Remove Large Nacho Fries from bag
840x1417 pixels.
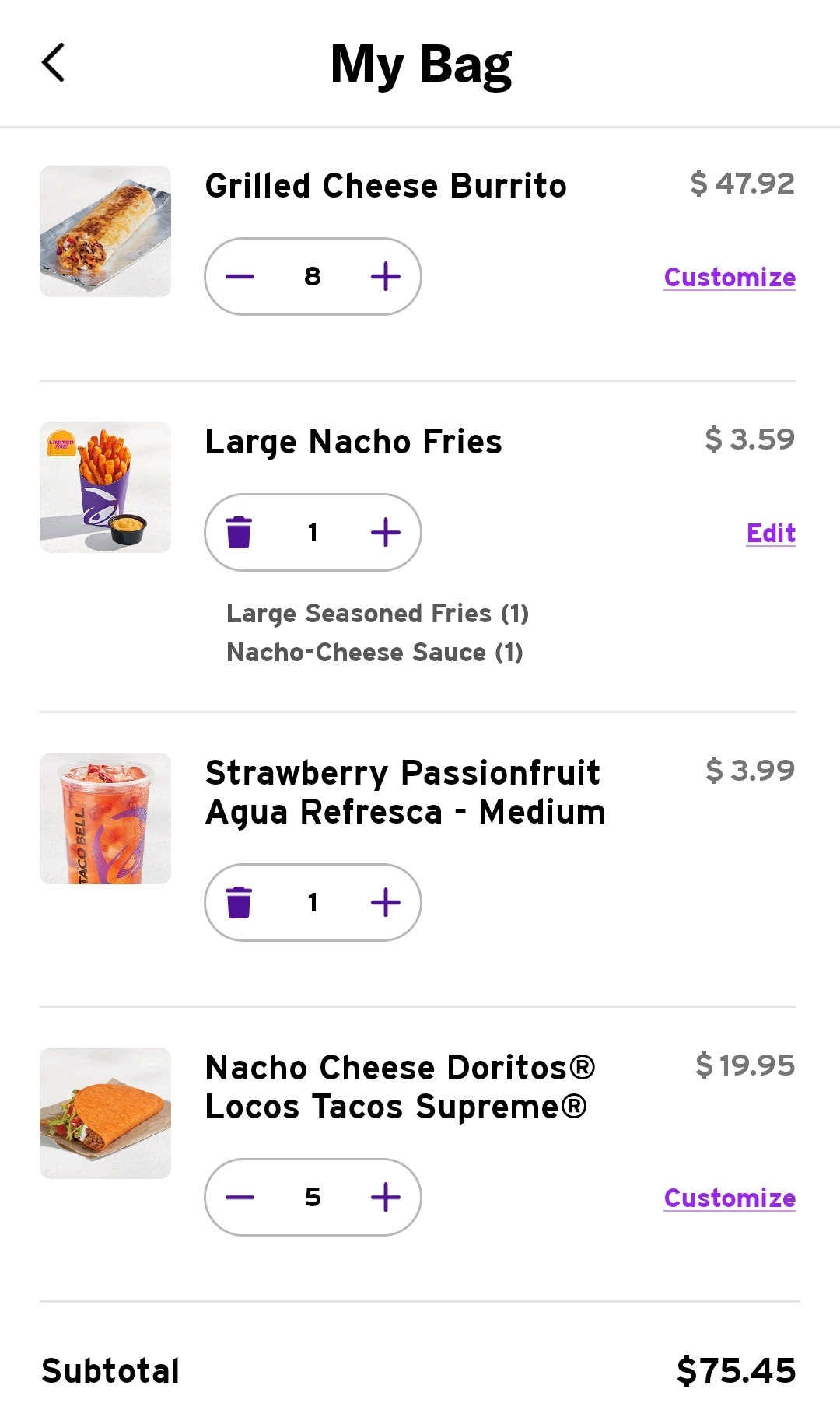(239, 533)
